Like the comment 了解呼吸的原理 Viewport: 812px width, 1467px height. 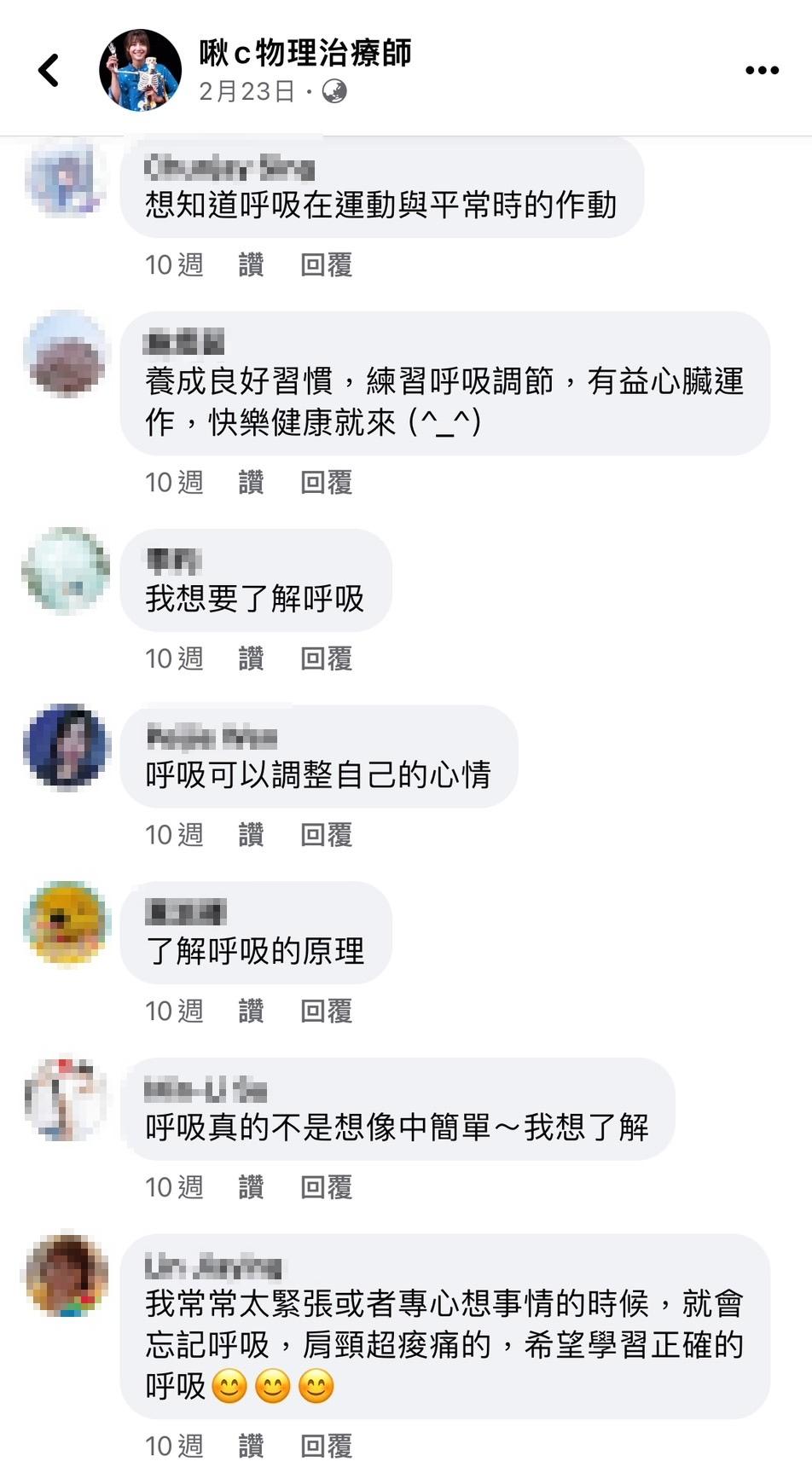click(251, 1012)
